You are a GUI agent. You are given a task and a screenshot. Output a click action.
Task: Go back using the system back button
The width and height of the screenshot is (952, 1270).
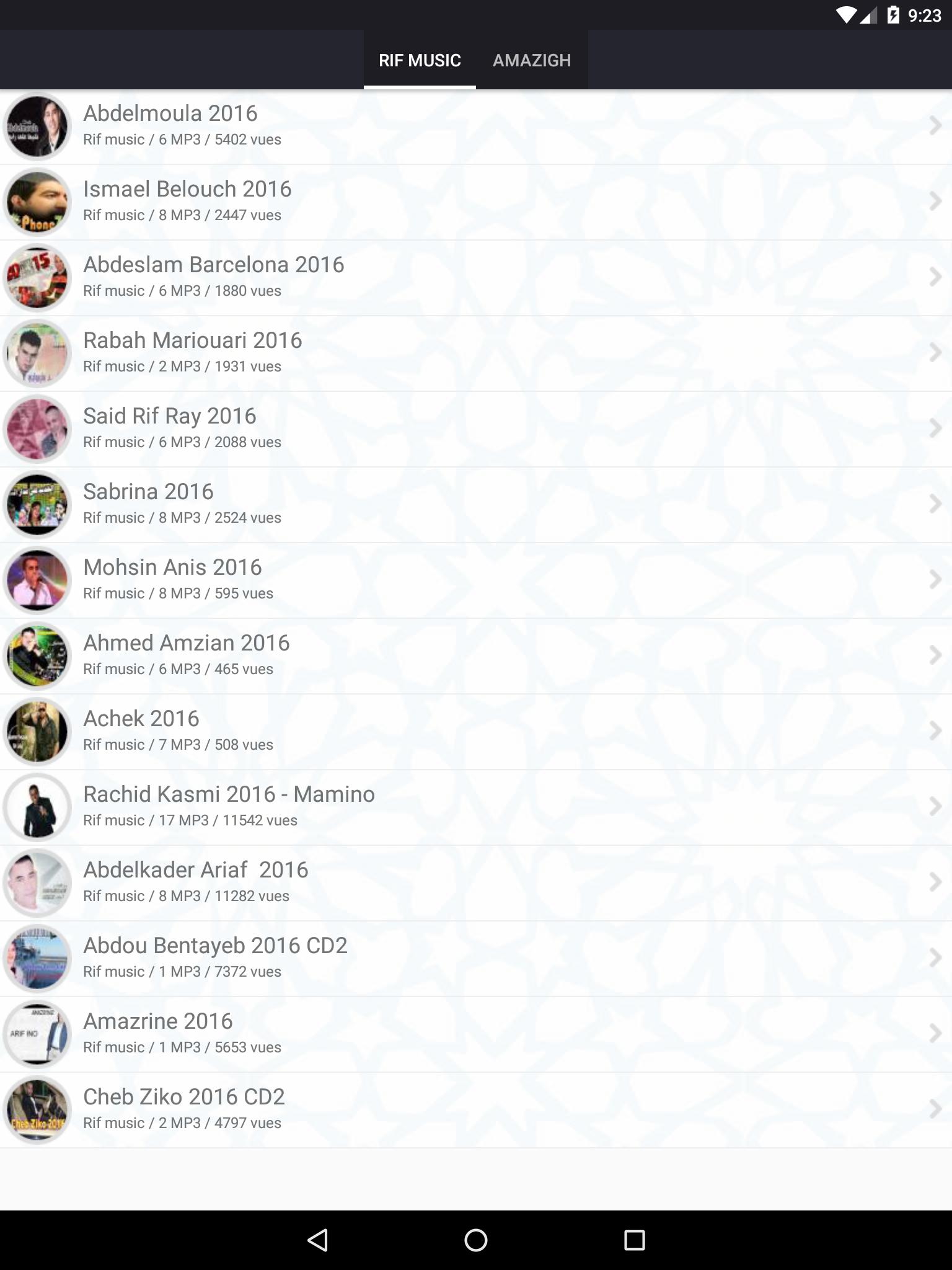317,1240
